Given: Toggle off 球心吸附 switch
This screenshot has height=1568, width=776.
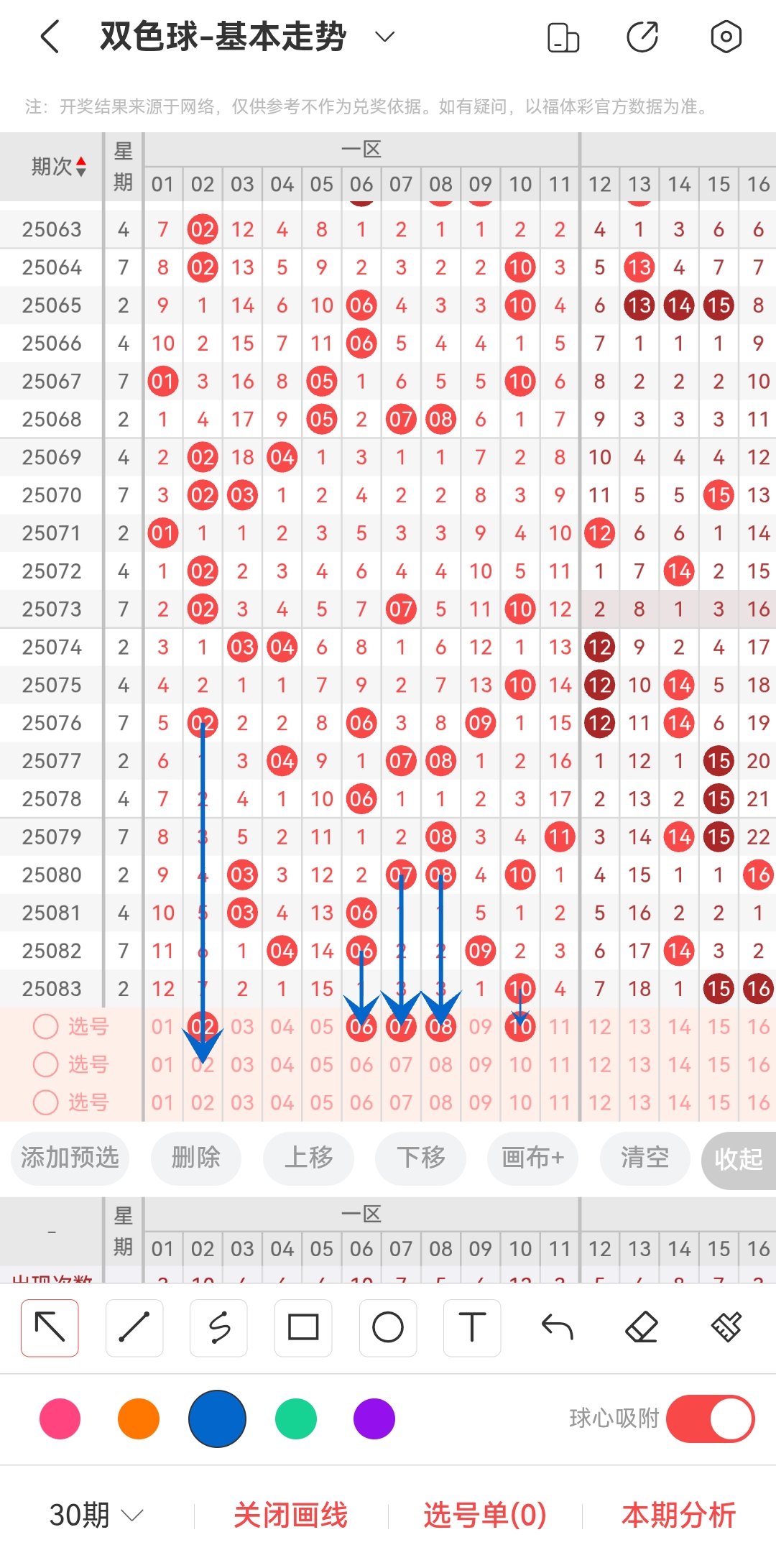Looking at the screenshot, I should point(710,1419).
